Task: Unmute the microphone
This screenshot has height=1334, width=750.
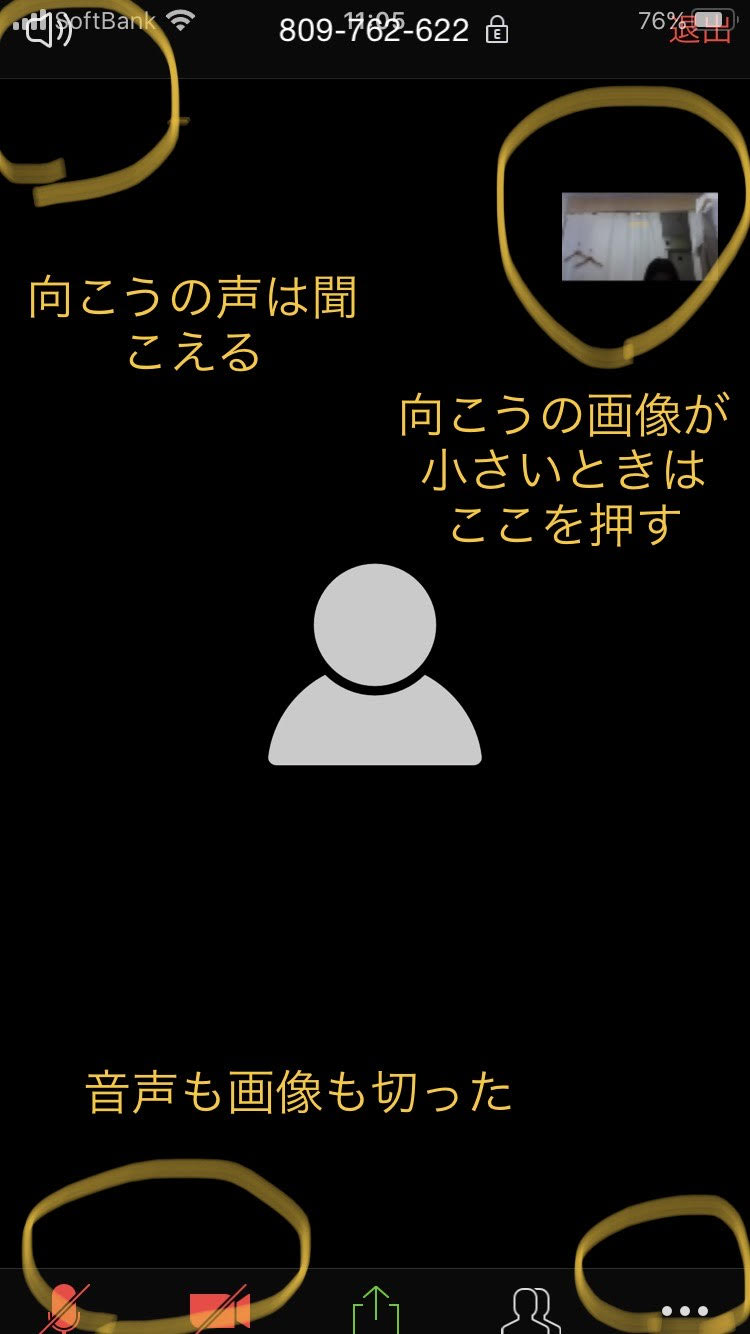Action: click(64, 1306)
